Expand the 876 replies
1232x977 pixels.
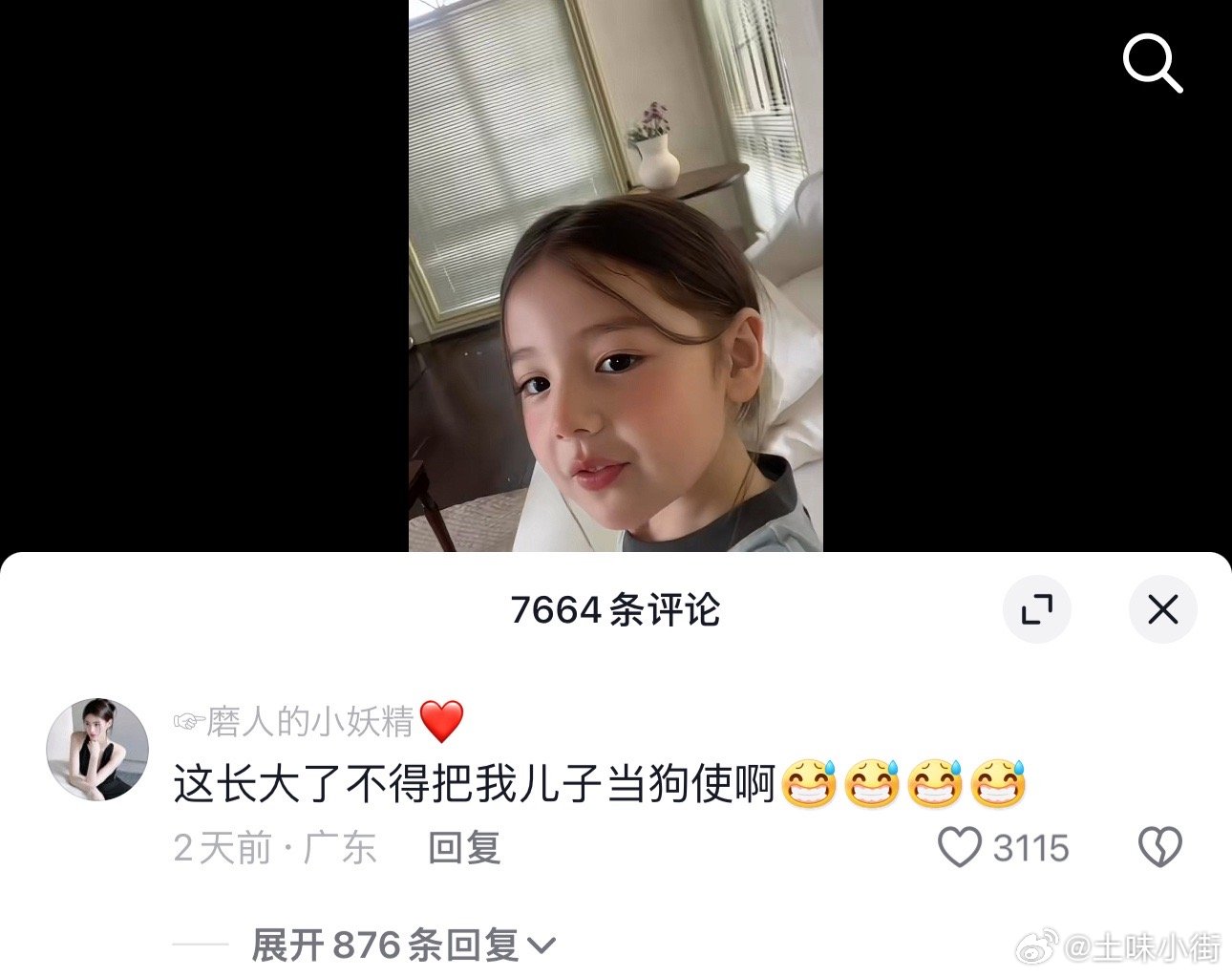[x=402, y=946]
